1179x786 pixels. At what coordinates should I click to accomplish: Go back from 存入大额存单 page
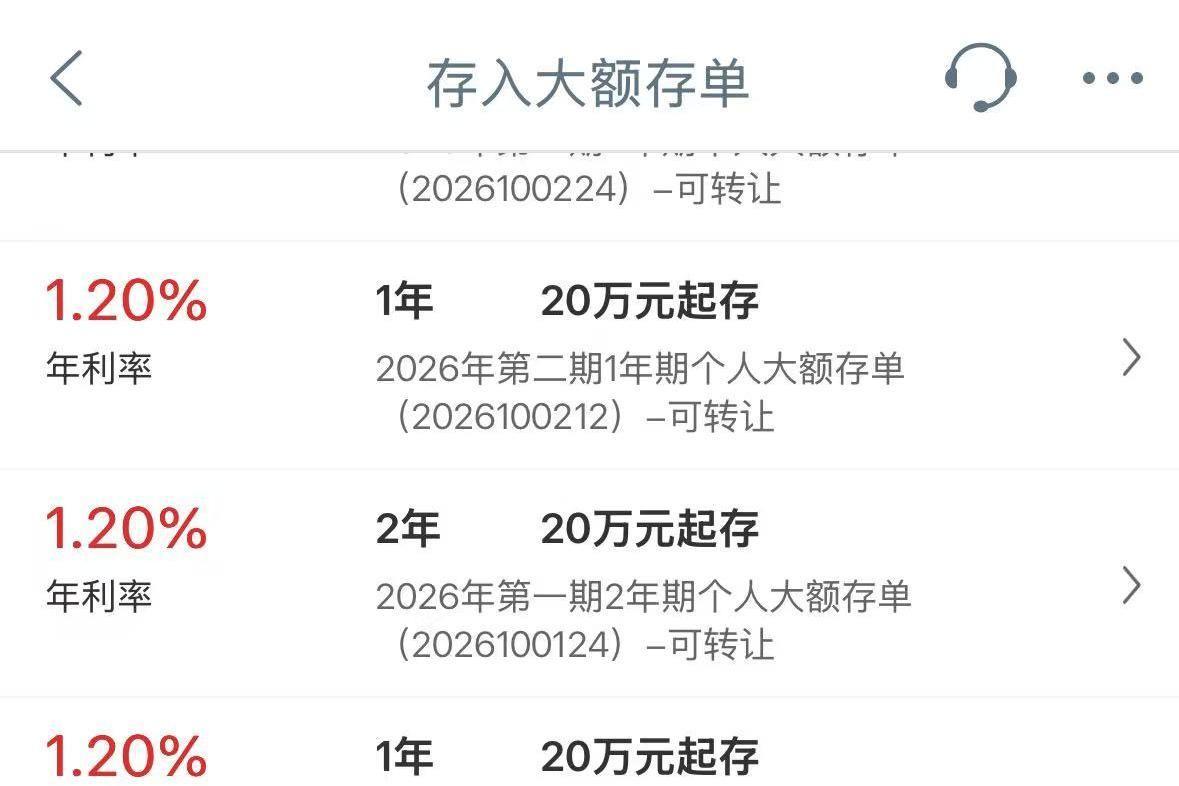67,79
